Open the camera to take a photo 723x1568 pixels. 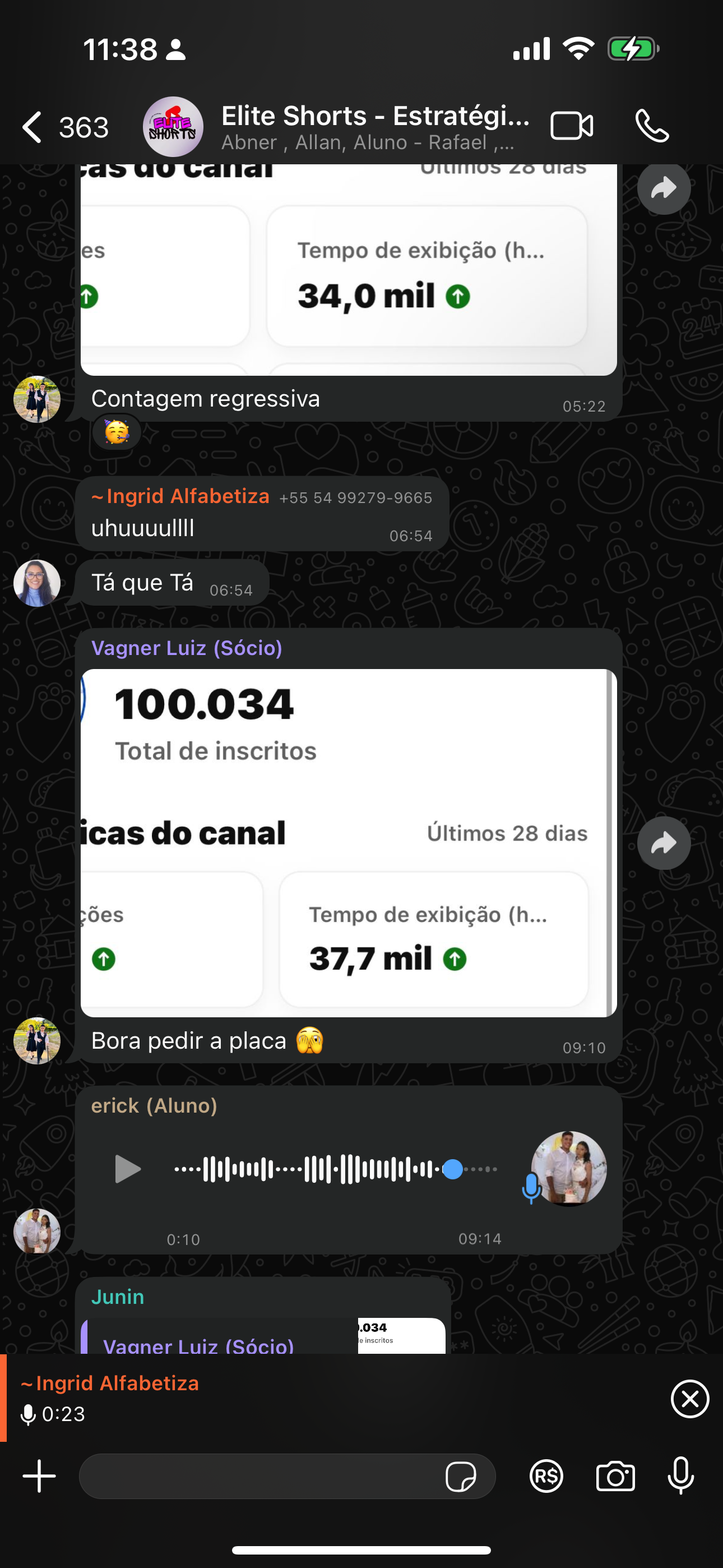[x=615, y=1476]
